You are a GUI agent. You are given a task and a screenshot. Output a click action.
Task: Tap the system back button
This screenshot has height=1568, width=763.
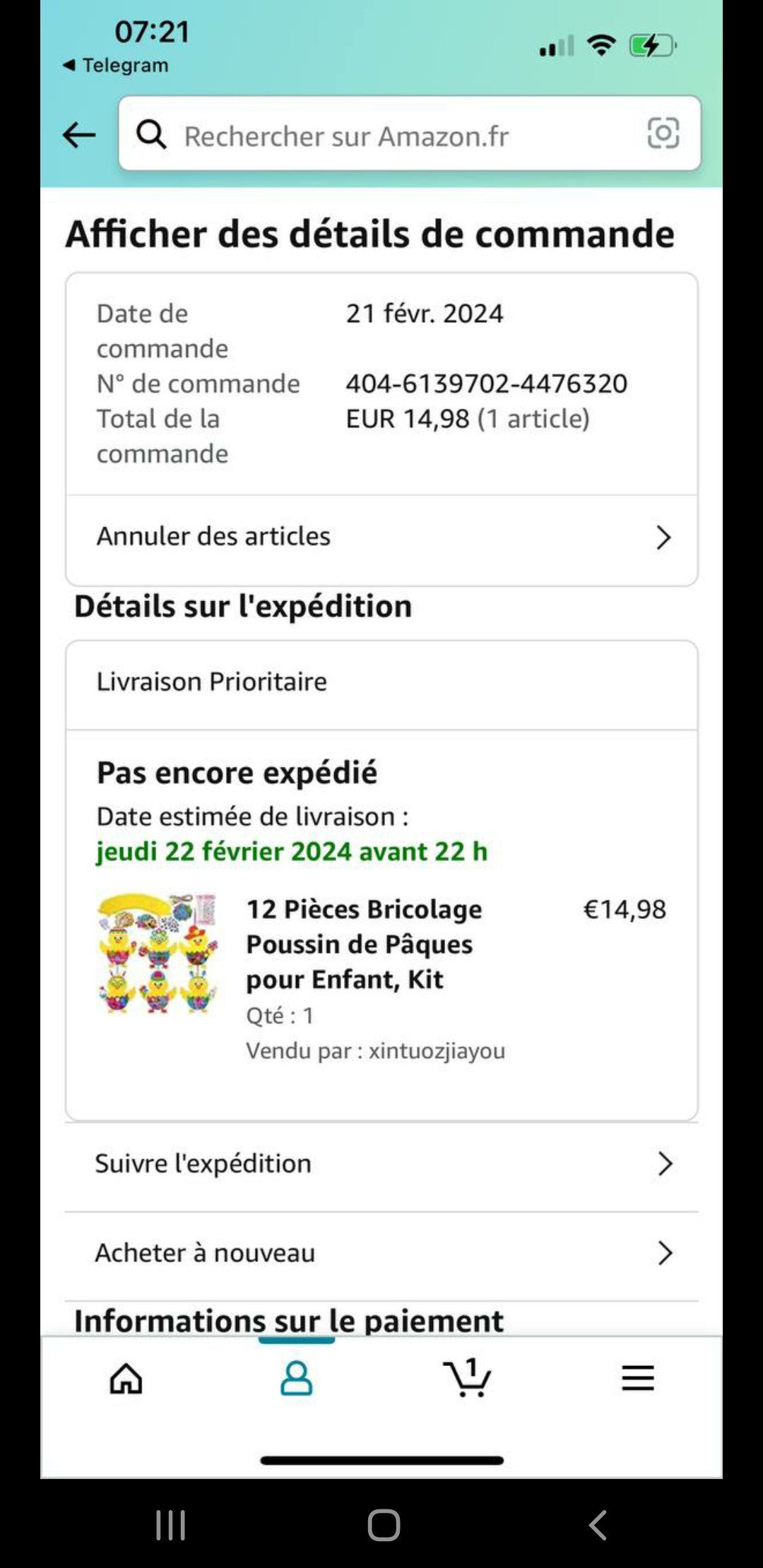598,1525
